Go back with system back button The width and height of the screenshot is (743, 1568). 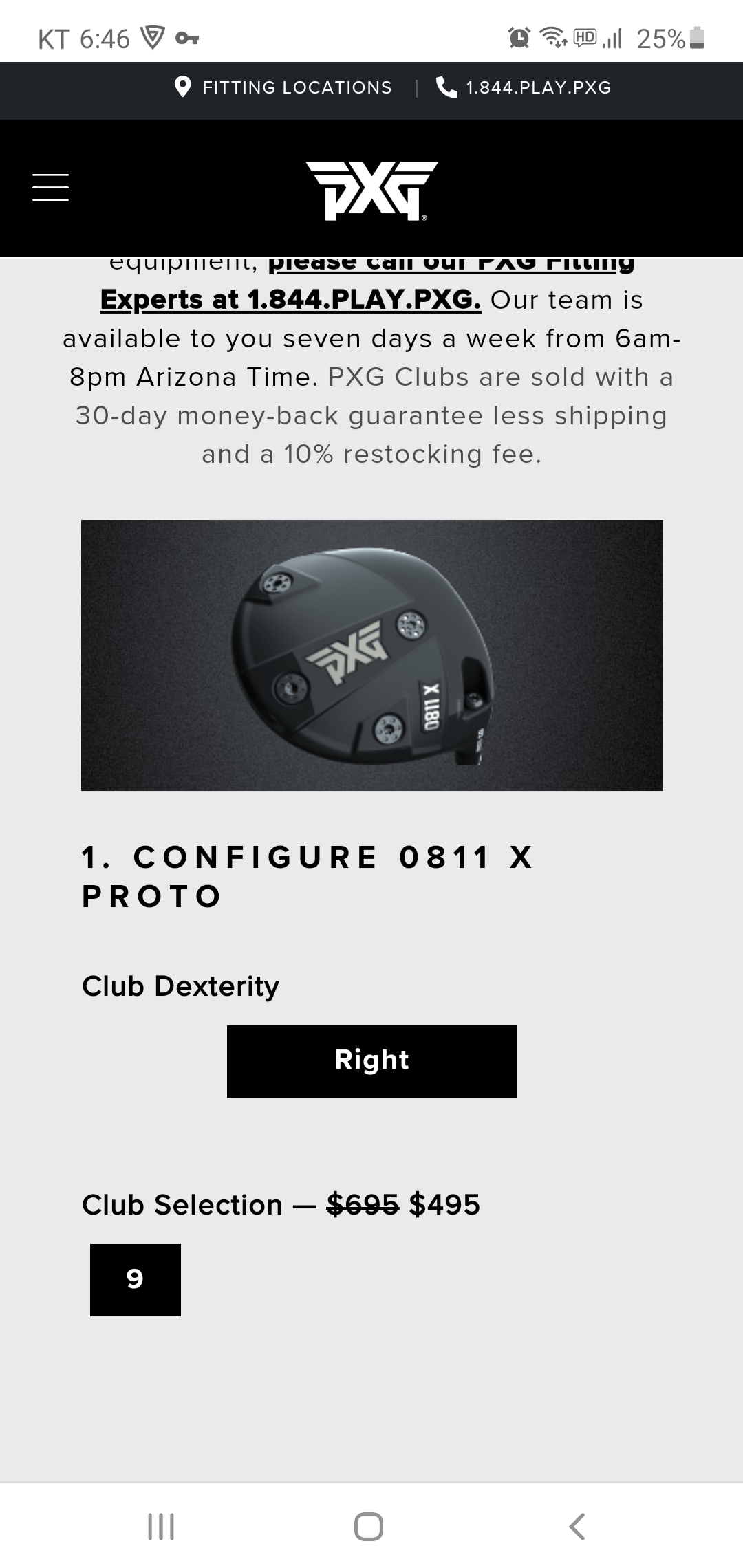pos(577,1527)
